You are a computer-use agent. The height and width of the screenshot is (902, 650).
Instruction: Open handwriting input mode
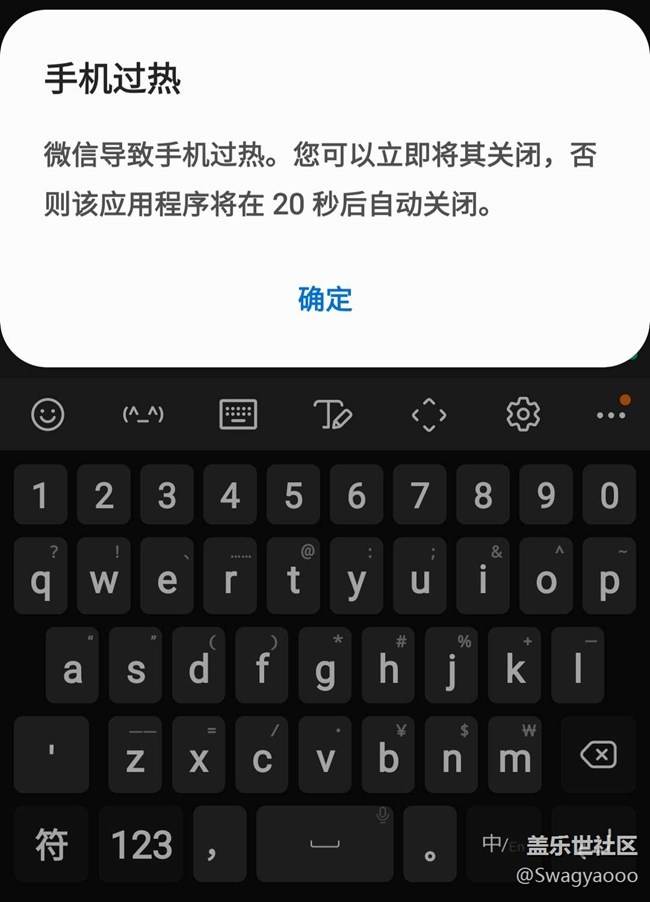point(333,414)
